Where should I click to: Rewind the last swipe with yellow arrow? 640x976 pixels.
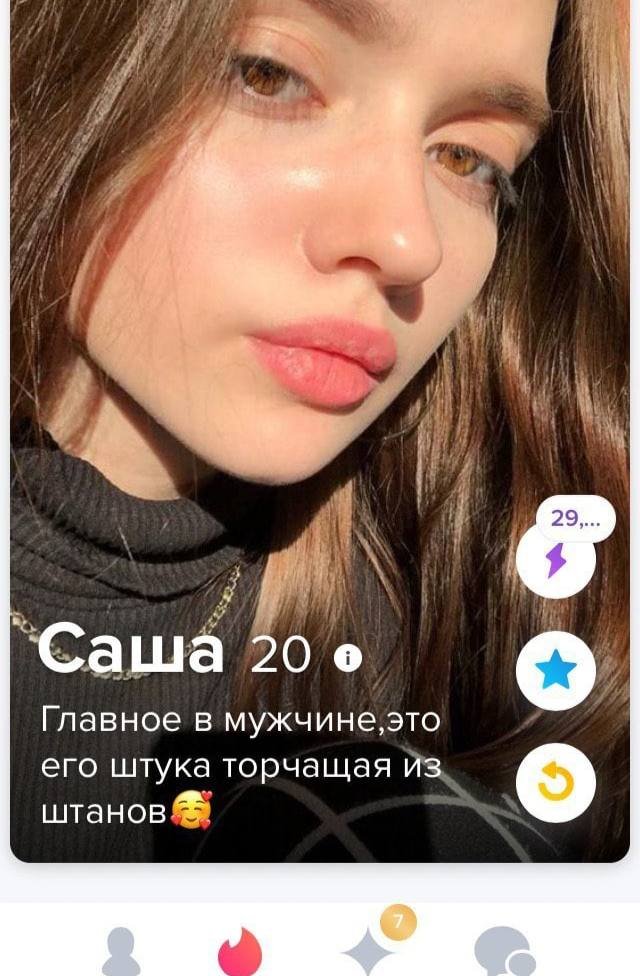click(x=555, y=784)
